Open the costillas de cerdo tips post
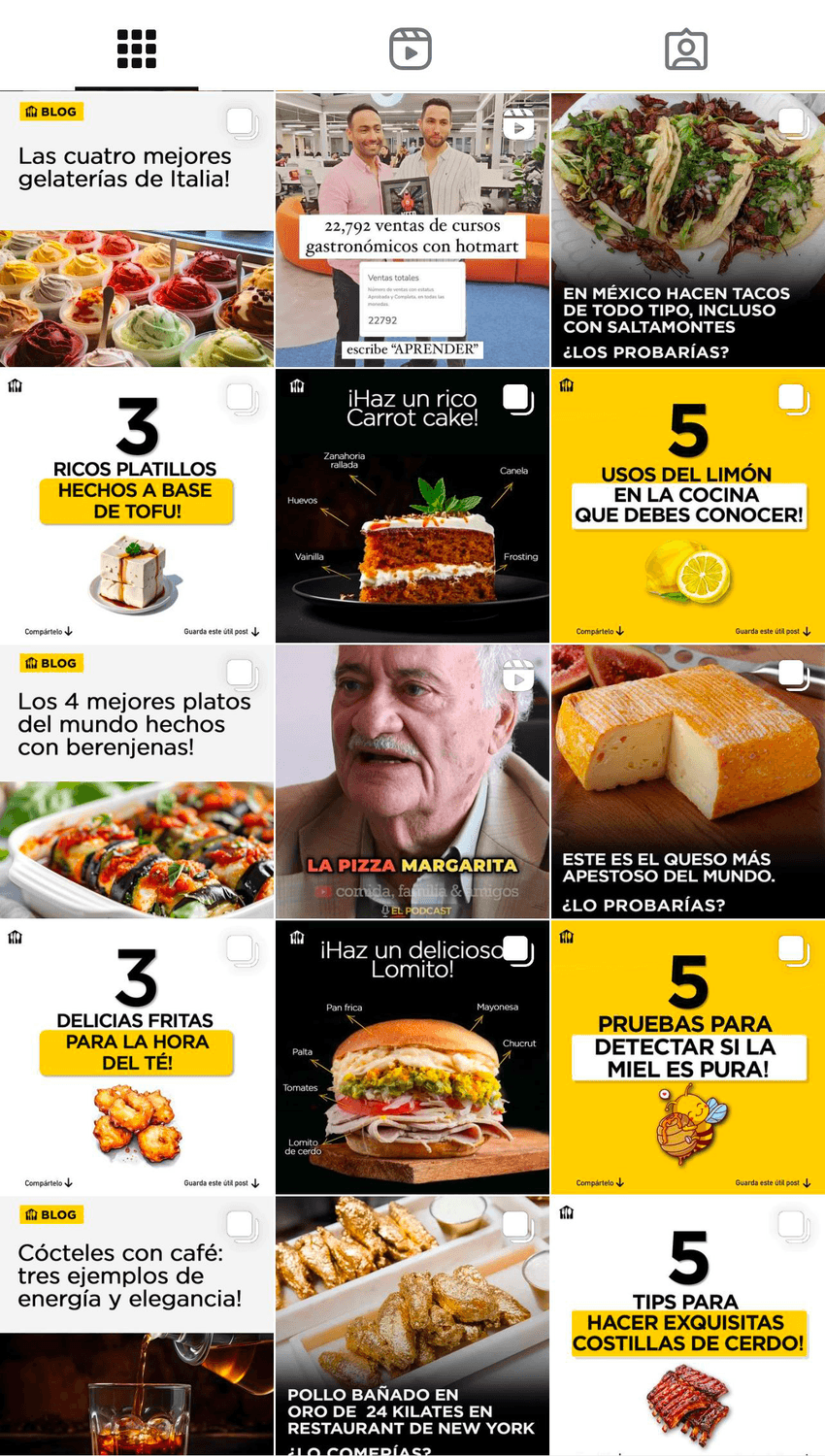 point(687,1326)
